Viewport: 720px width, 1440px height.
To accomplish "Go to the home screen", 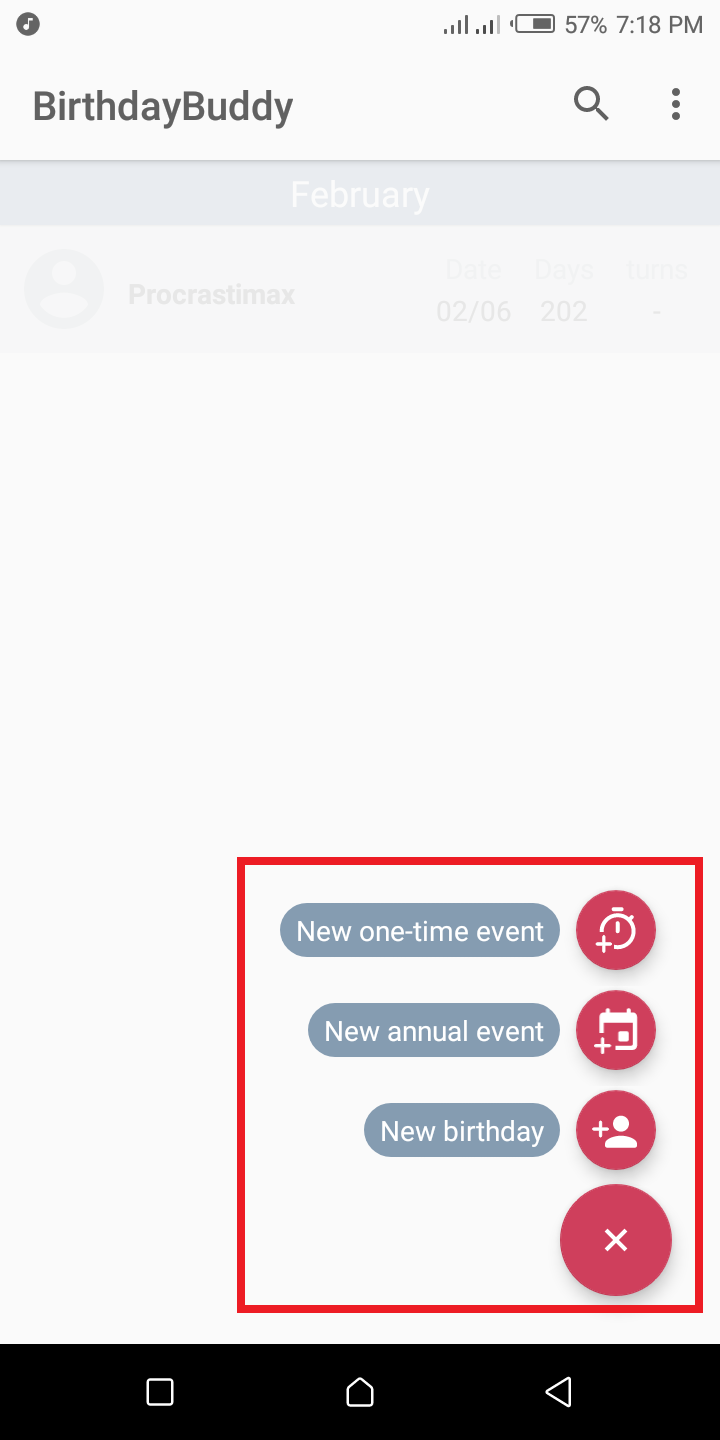I will coord(360,1391).
